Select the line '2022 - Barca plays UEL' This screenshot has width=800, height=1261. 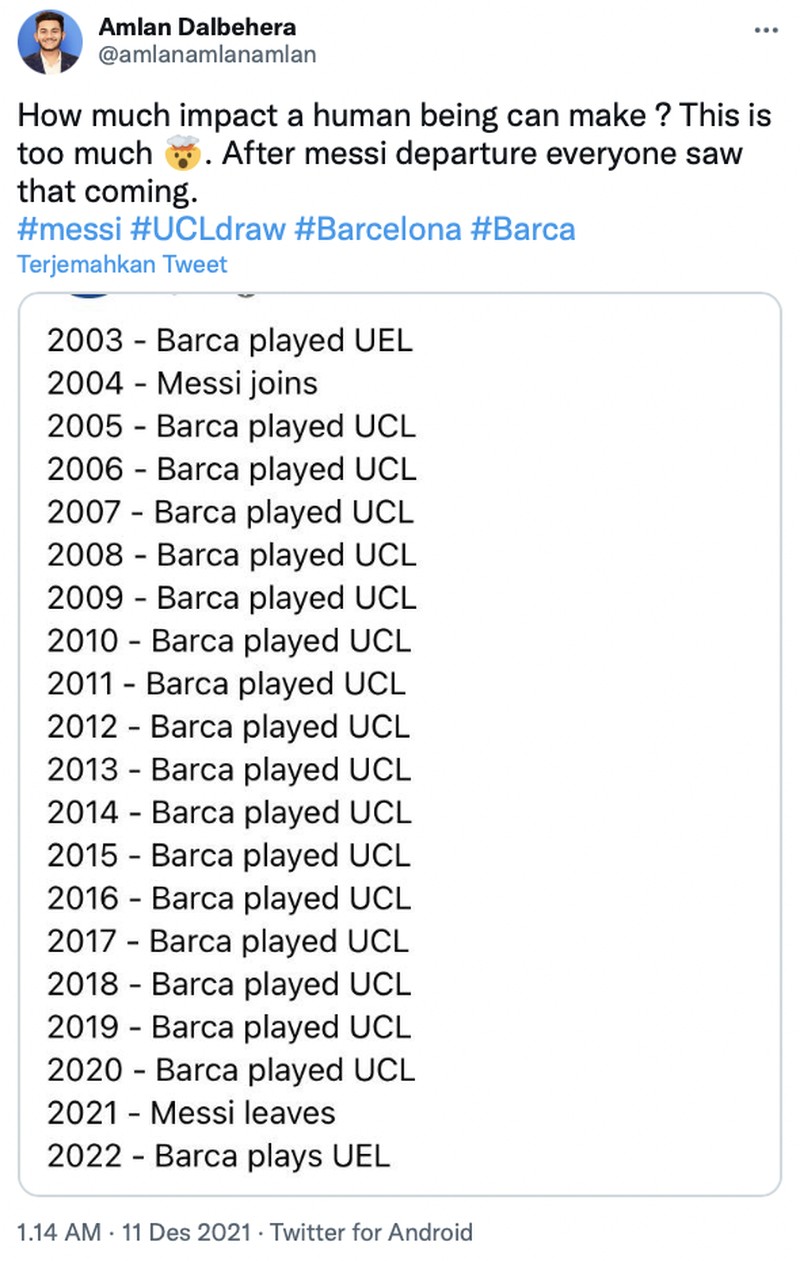click(218, 1156)
